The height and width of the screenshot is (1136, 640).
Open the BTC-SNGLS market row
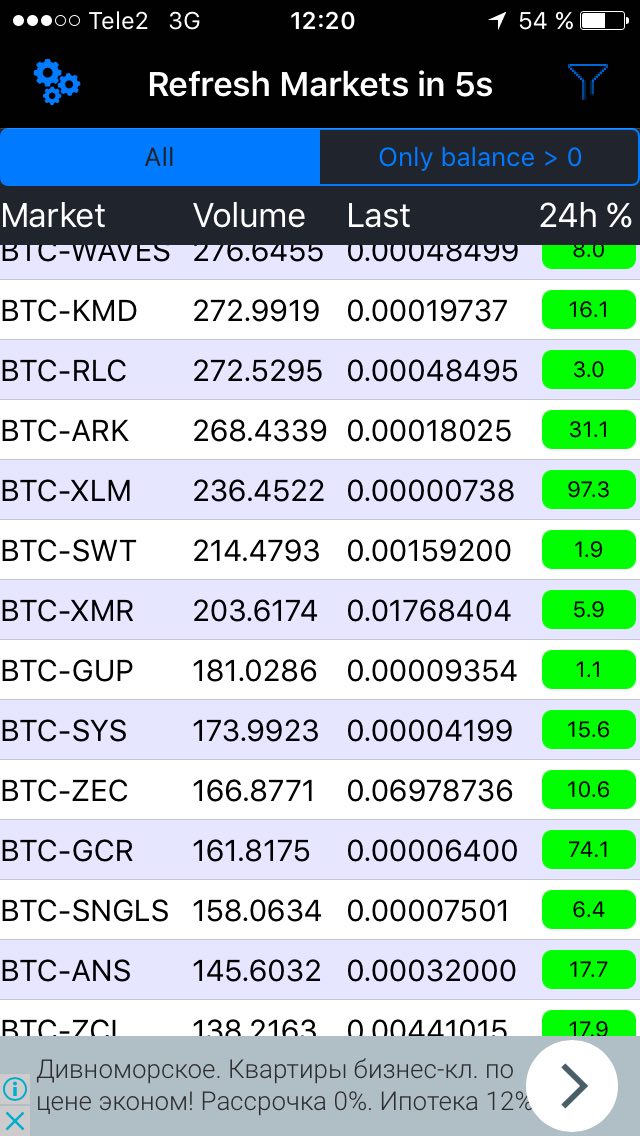pyautogui.click(x=320, y=911)
